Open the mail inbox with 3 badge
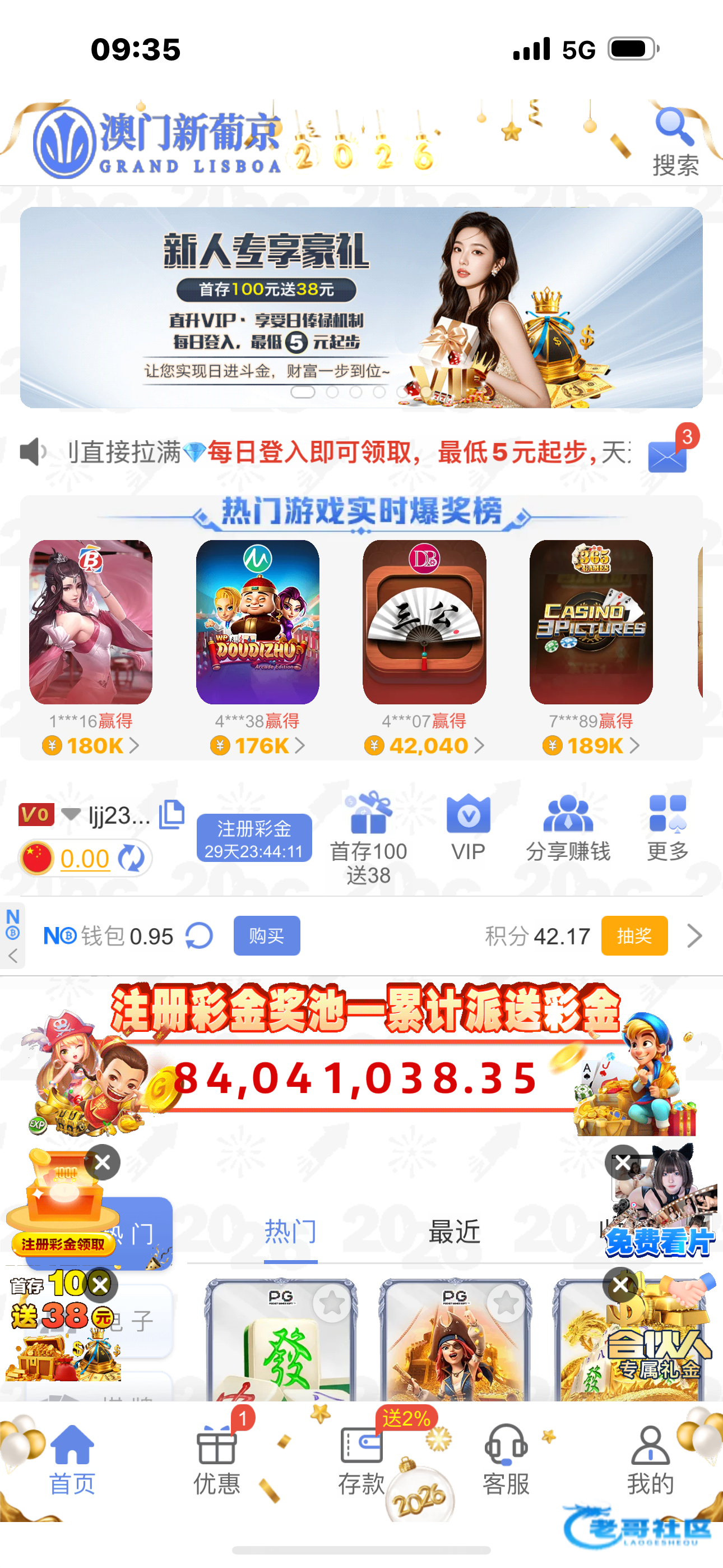The width and height of the screenshot is (723, 1568). coord(668,455)
